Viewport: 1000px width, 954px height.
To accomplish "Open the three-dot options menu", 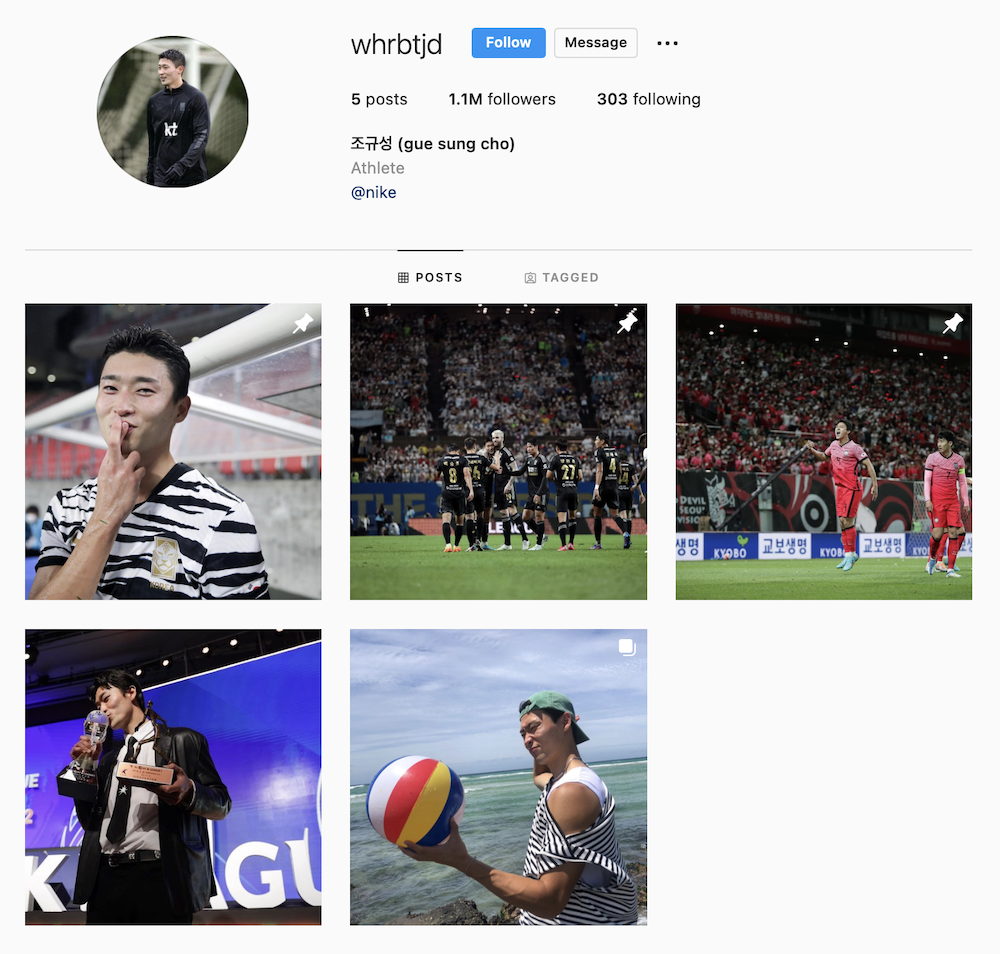I will 667,43.
